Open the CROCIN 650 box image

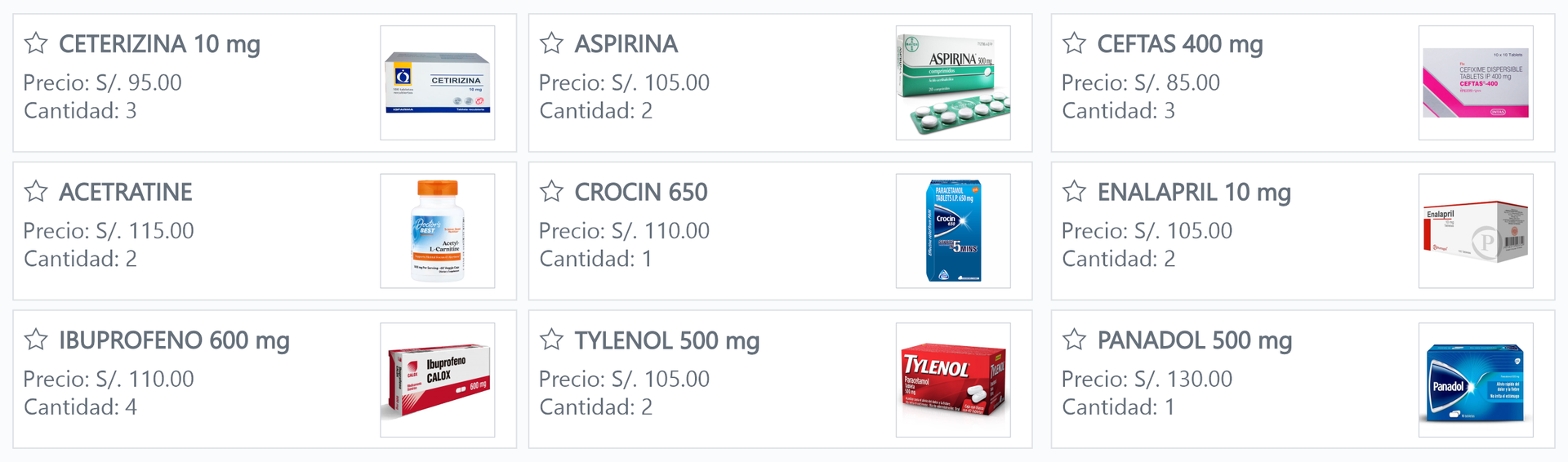(953, 231)
